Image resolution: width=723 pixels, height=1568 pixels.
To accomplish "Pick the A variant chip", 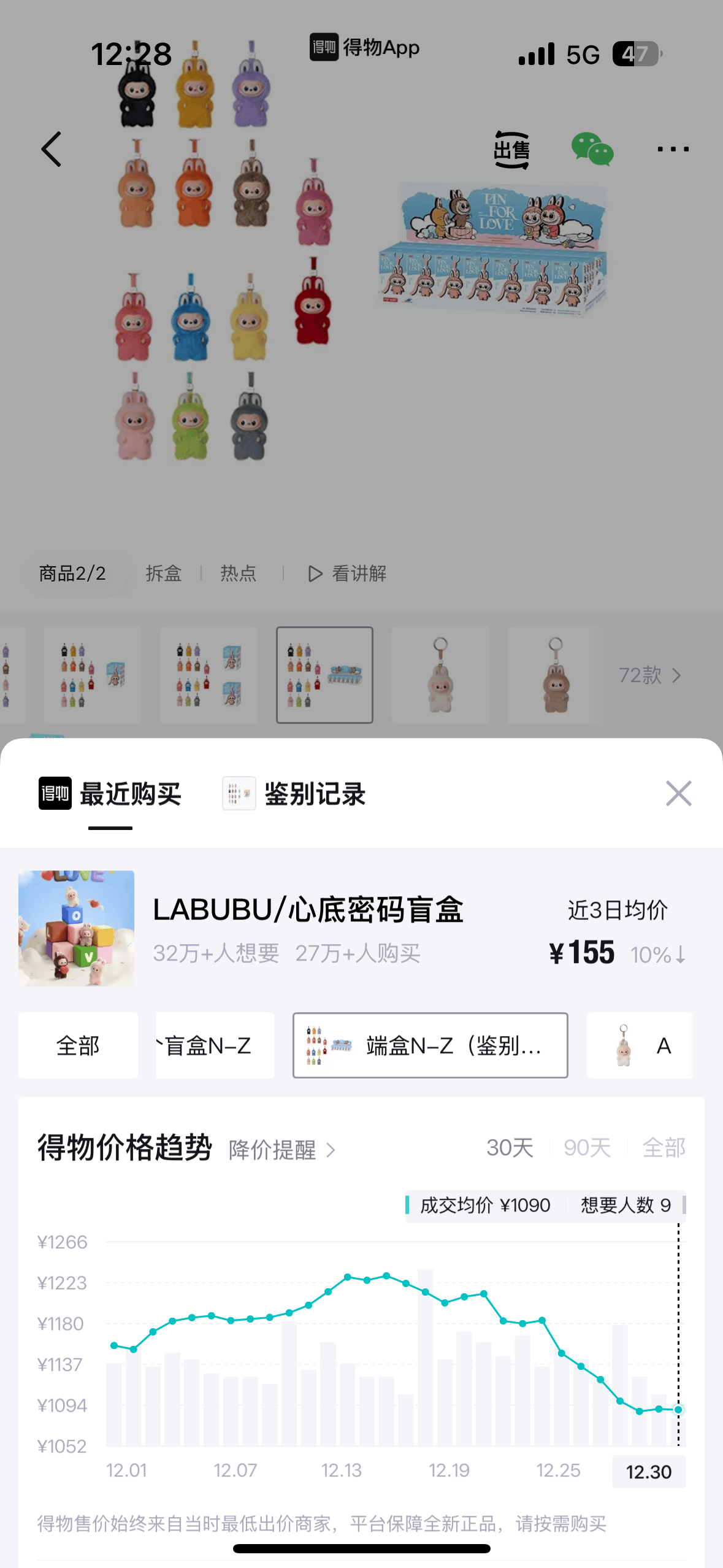I will 640,1045.
